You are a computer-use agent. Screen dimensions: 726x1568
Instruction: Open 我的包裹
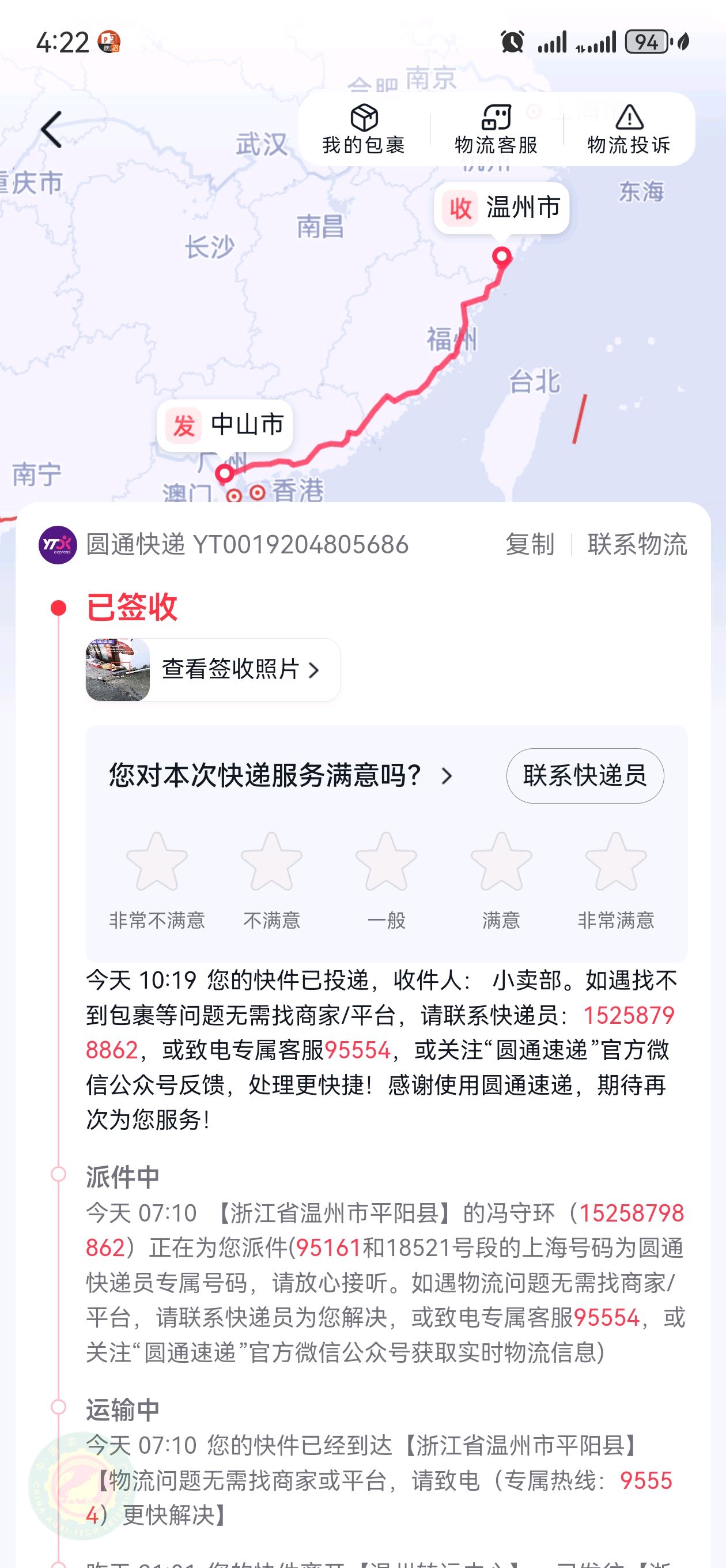click(x=364, y=129)
